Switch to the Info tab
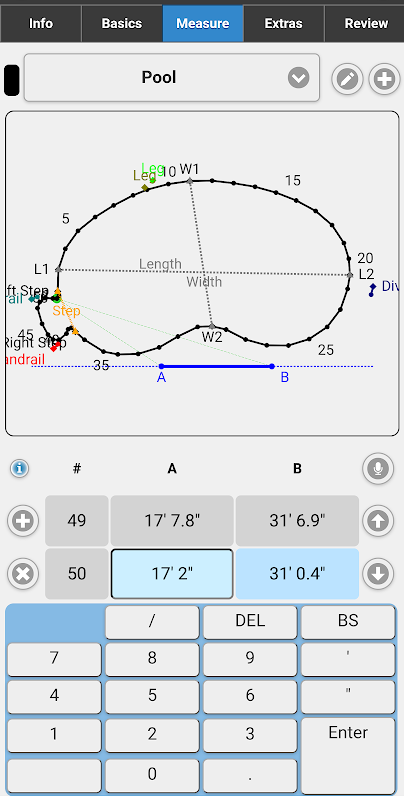This screenshot has height=800, width=404. (x=41, y=23)
